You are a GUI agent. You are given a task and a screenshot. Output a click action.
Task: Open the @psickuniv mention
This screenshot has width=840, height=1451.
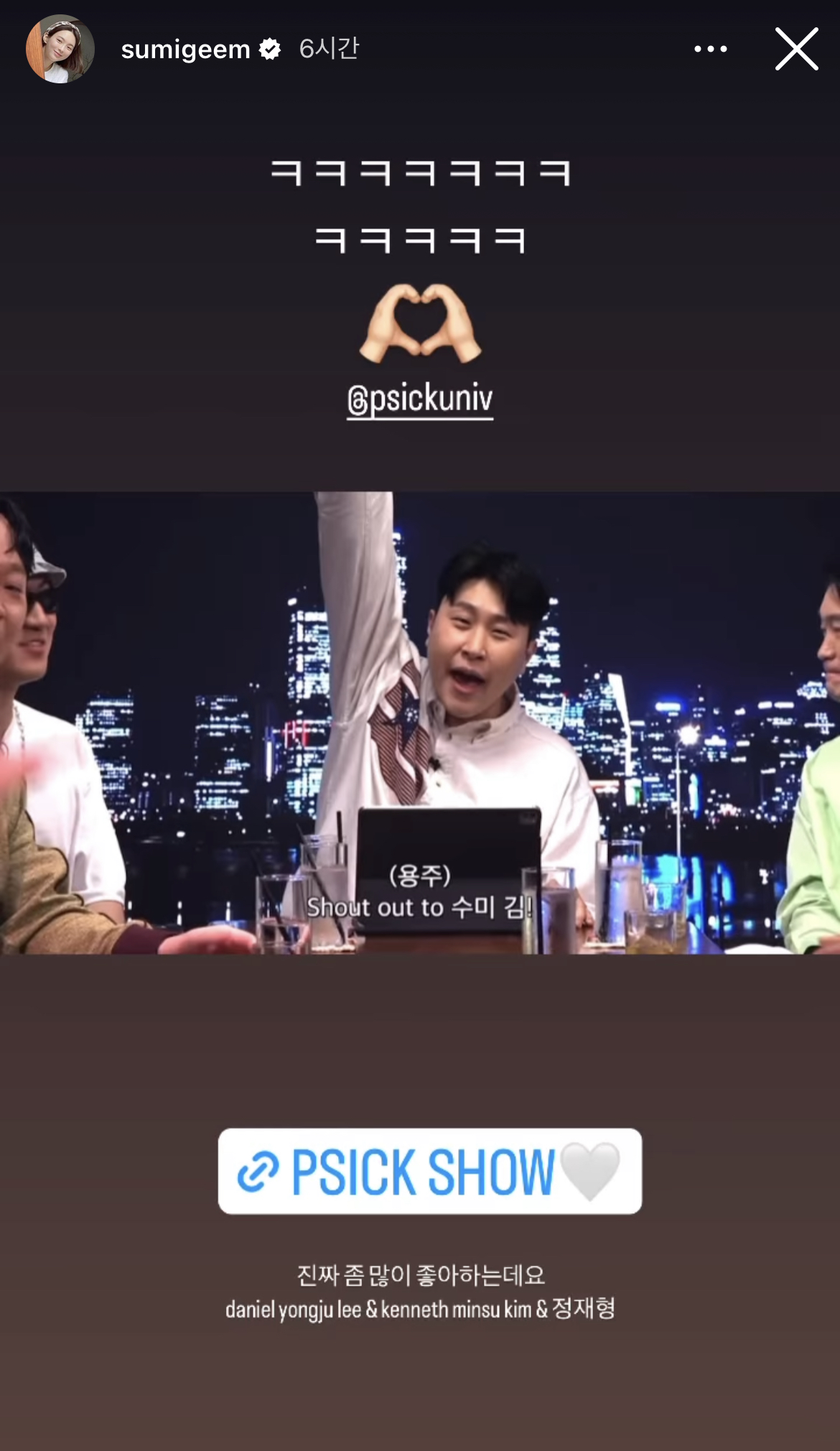point(420,399)
